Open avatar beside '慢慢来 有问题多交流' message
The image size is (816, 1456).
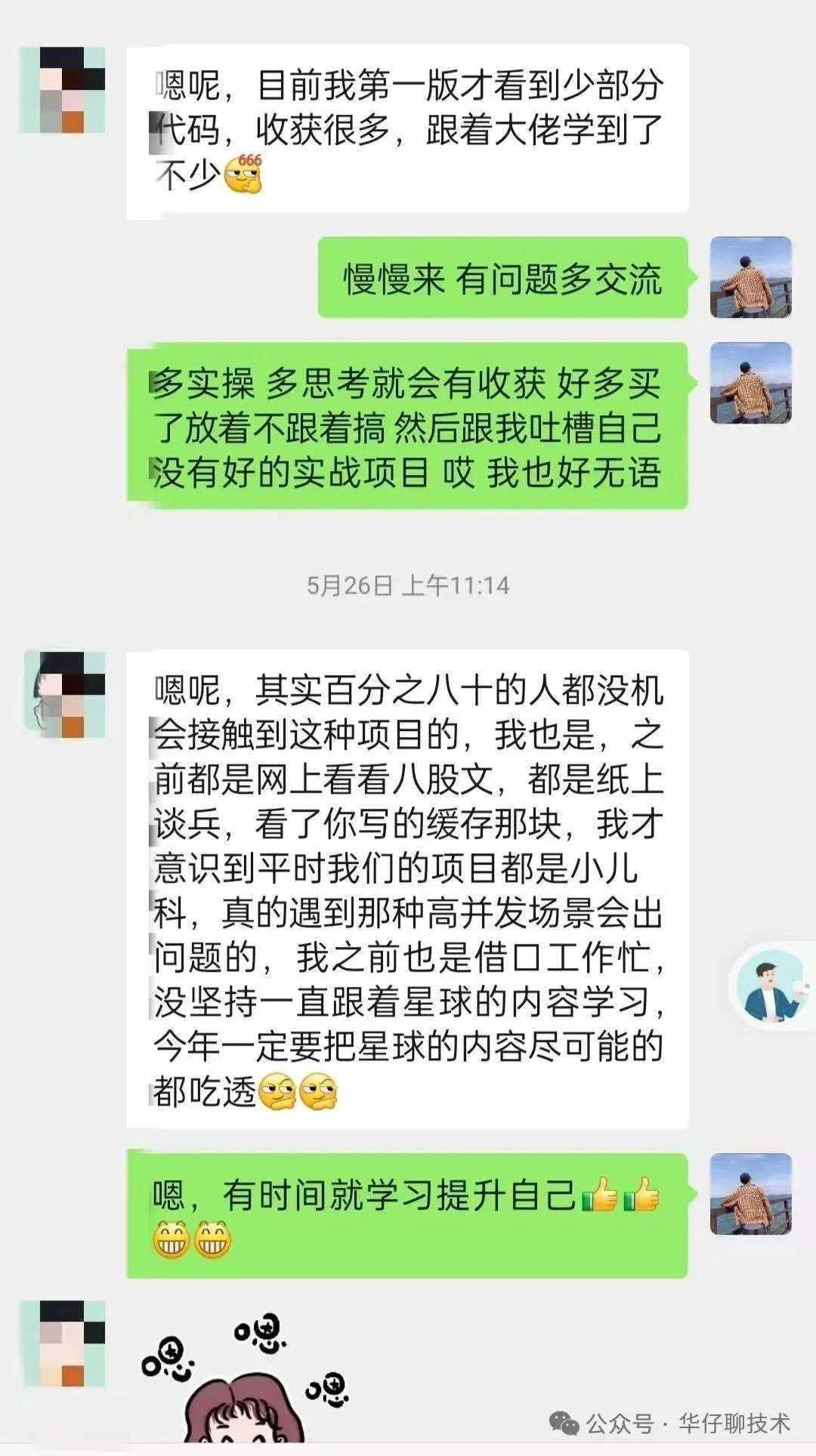pos(750,277)
